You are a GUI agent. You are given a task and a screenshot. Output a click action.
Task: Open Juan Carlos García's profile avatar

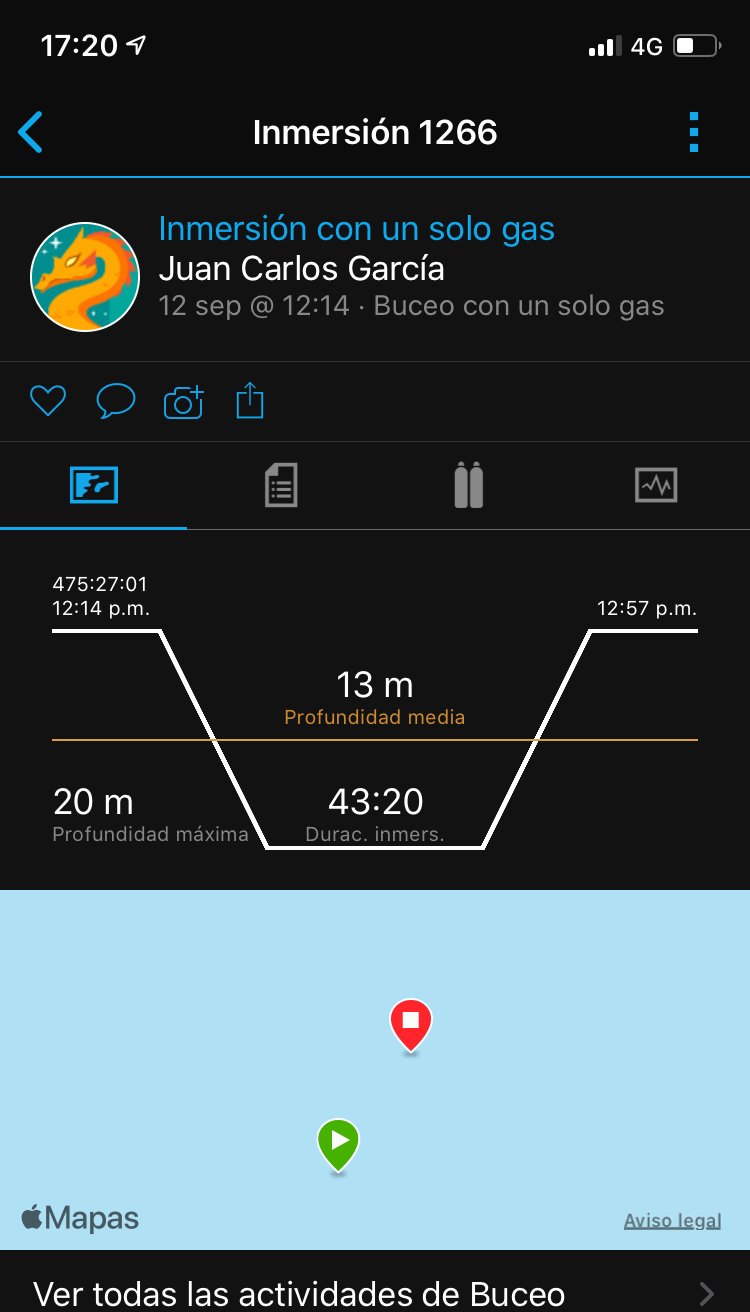(85, 277)
